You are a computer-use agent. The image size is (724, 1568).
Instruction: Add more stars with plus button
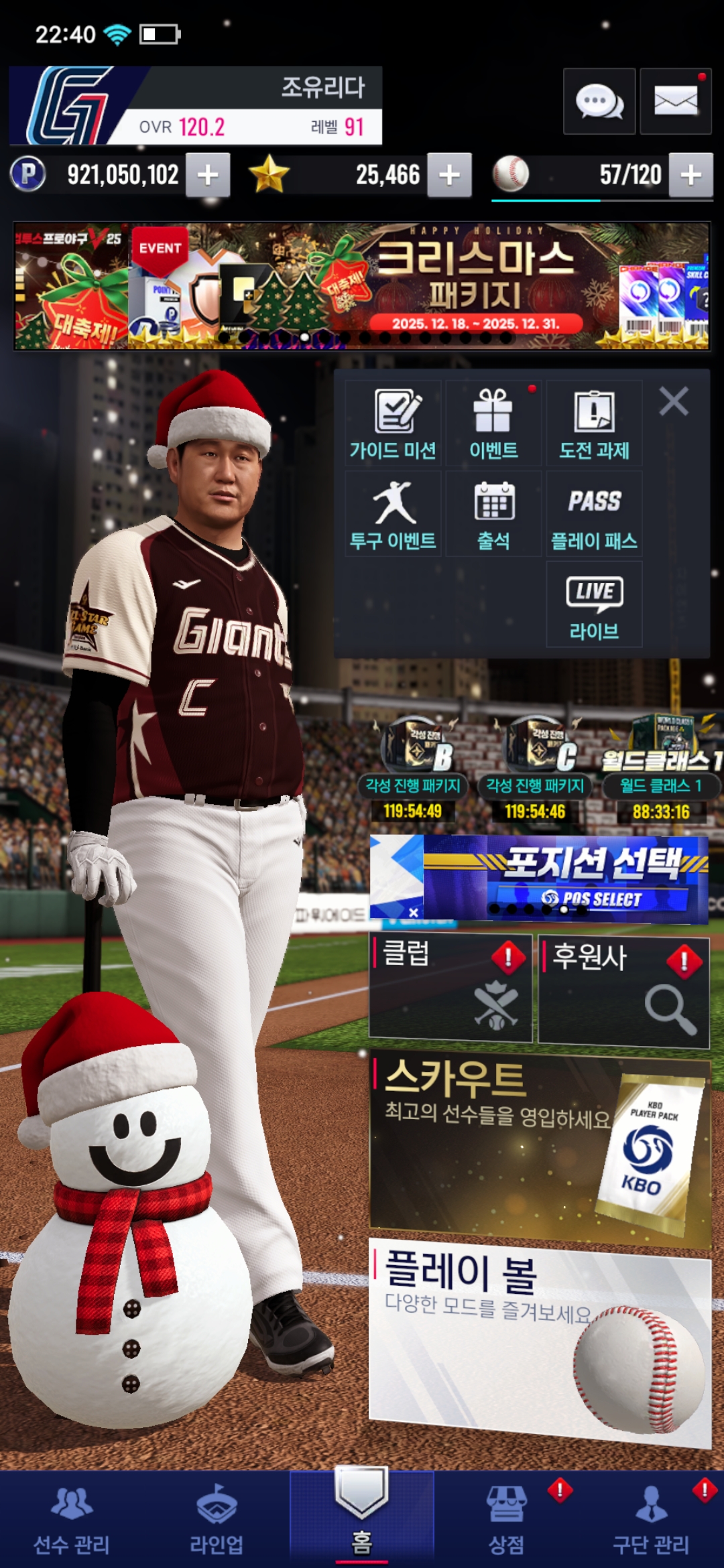tap(449, 175)
